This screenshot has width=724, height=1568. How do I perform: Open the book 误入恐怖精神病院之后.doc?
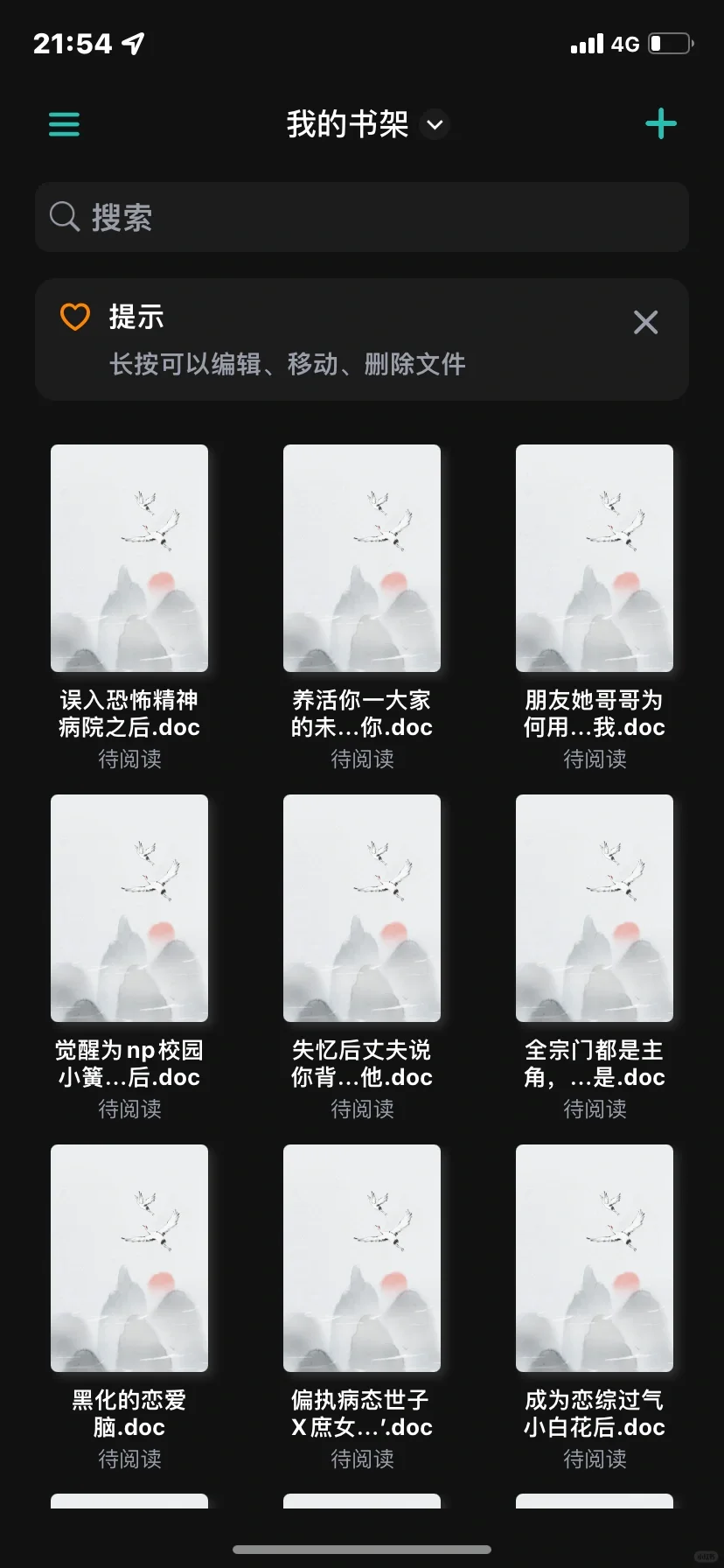[x=129, y=558]
